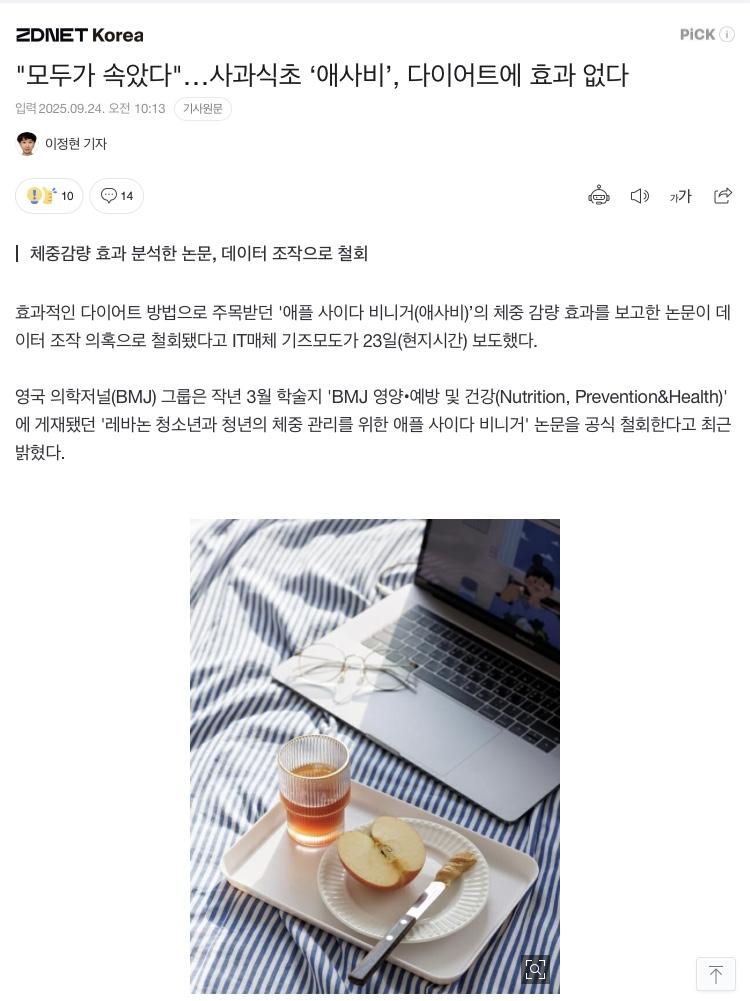
Task: Open the 기사원문 original article link
Action: pyautogui.click(x=202, y=109)
